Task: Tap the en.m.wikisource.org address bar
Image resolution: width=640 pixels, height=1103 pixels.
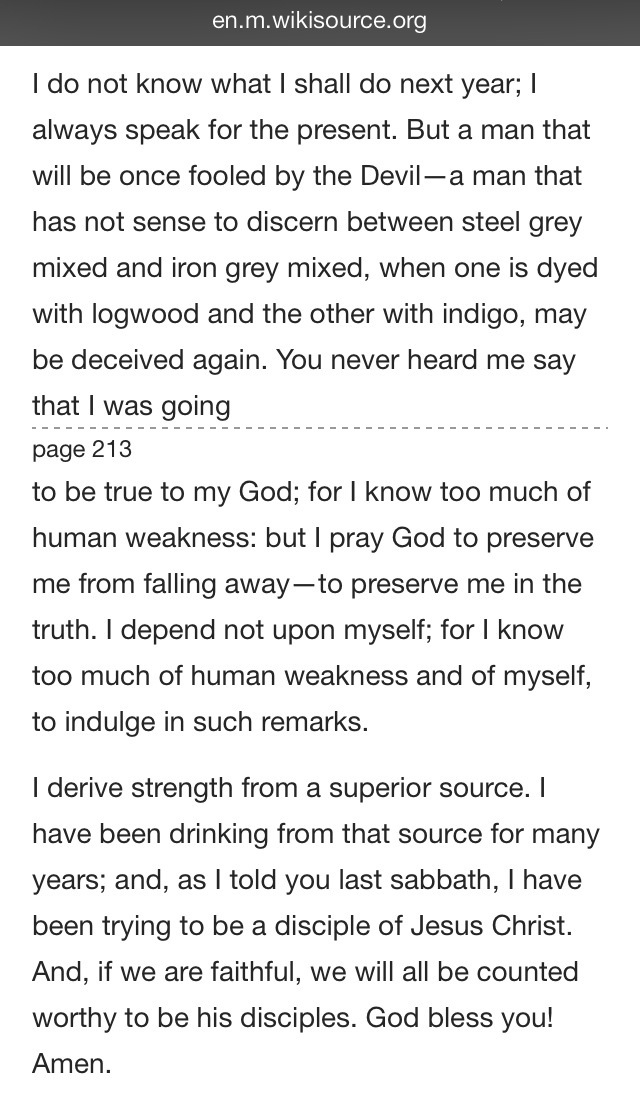Action: [319, 21]
